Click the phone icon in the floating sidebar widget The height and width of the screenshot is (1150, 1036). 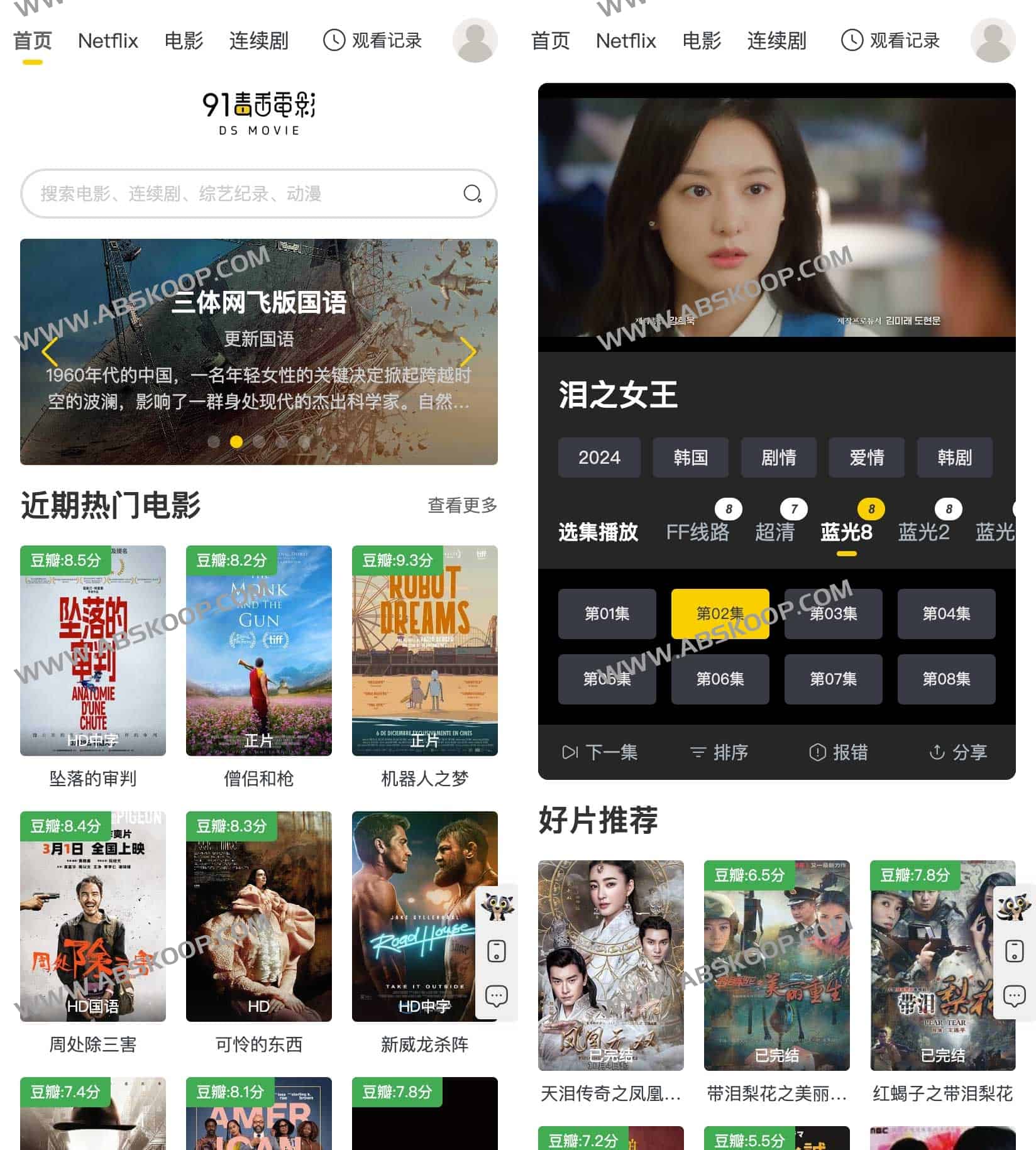(x=497, y=951)
